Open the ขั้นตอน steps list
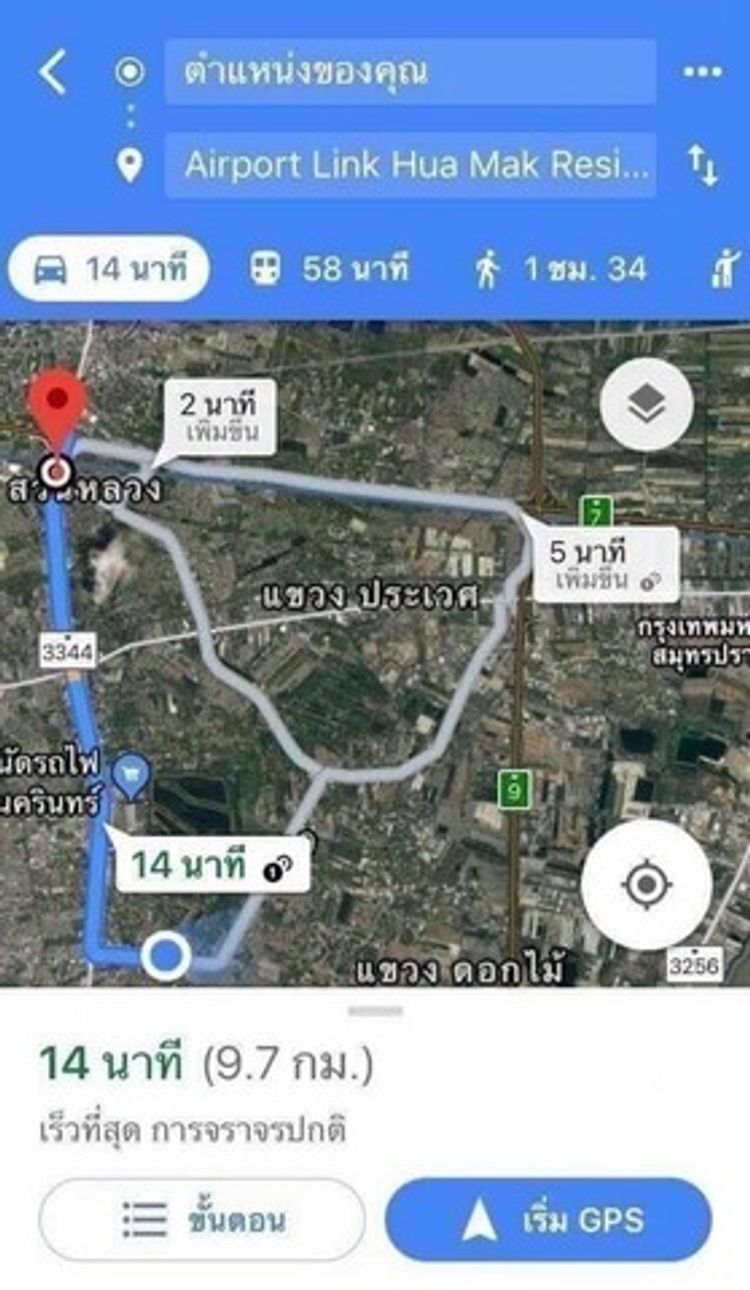 pyautogui.click(x=202, y=1220)
